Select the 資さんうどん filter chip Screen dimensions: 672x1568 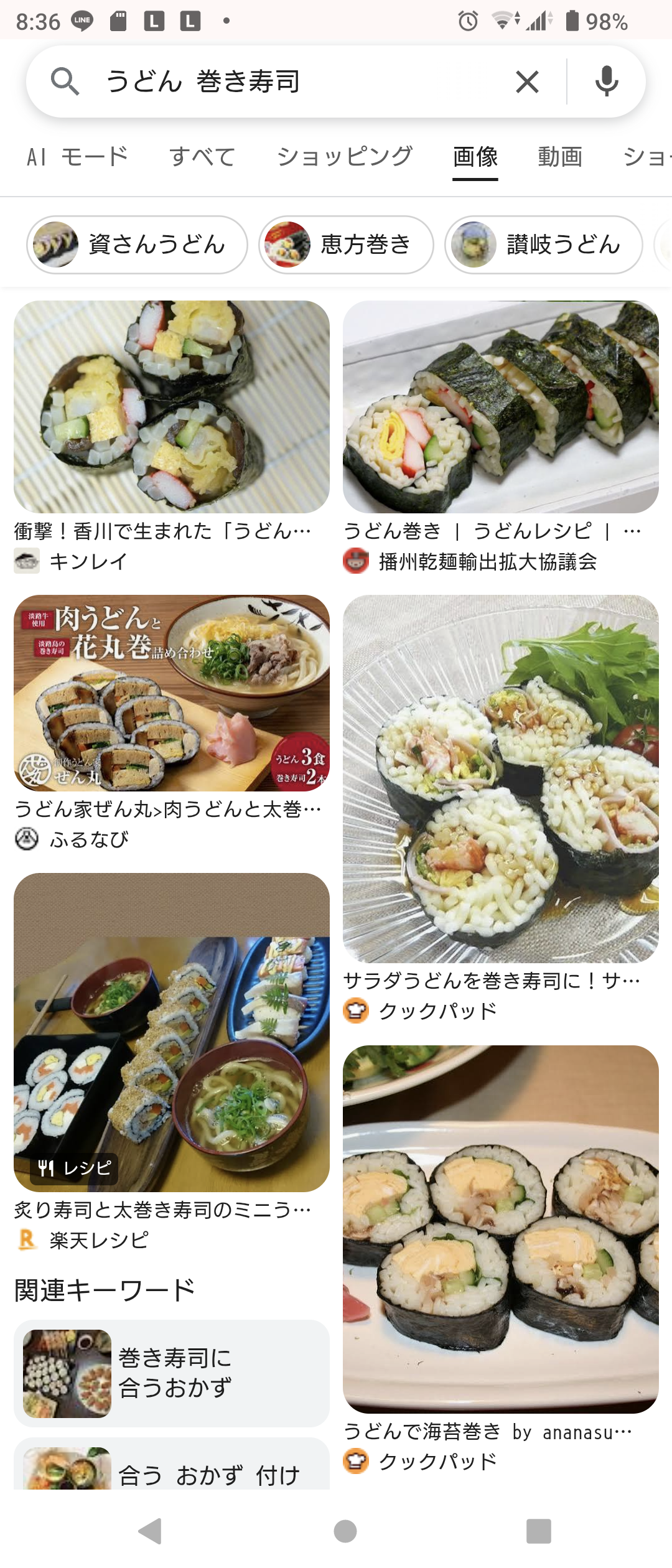[137, 245]
